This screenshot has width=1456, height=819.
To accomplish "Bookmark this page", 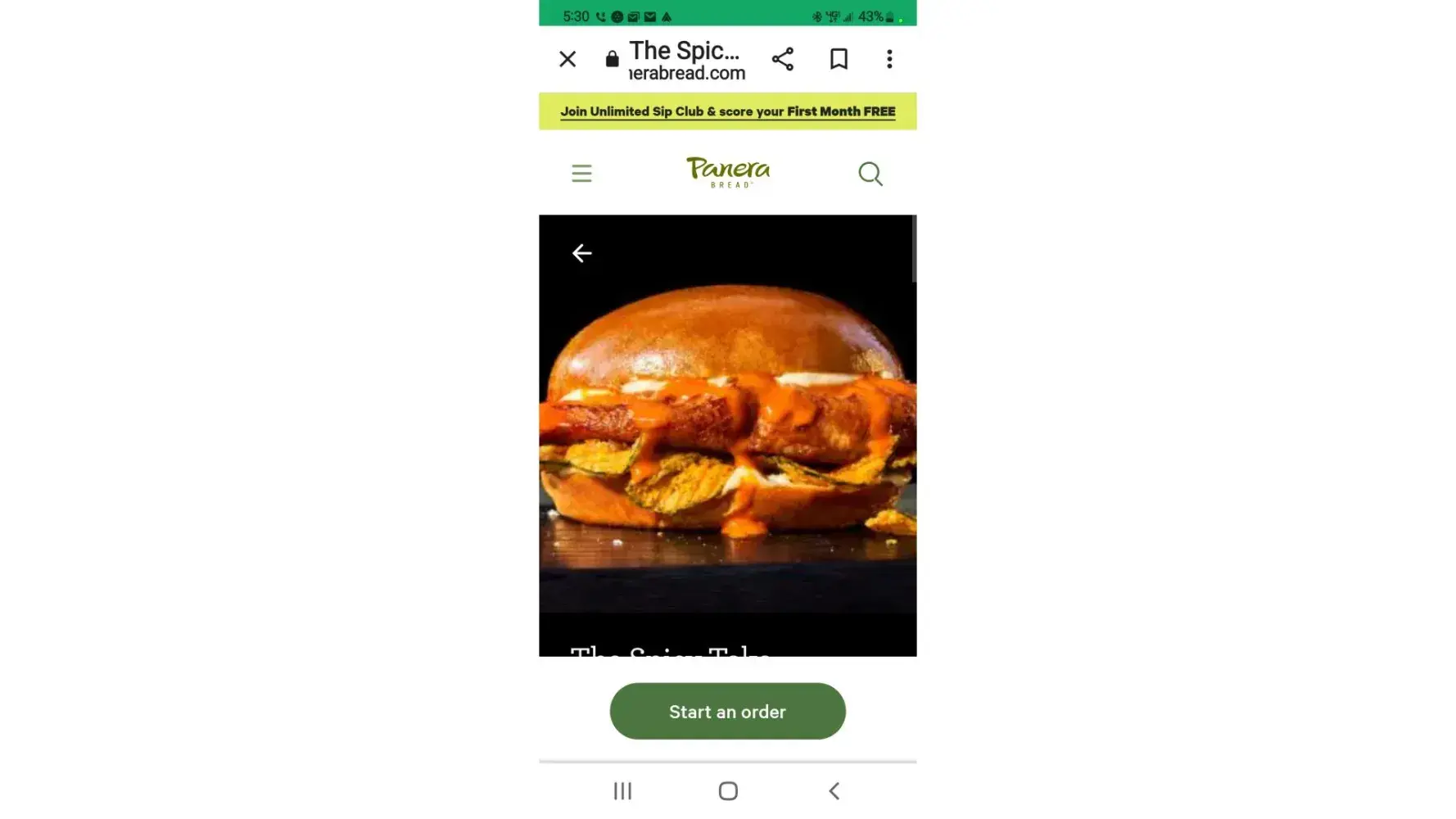I will click(x=838, y=59).
